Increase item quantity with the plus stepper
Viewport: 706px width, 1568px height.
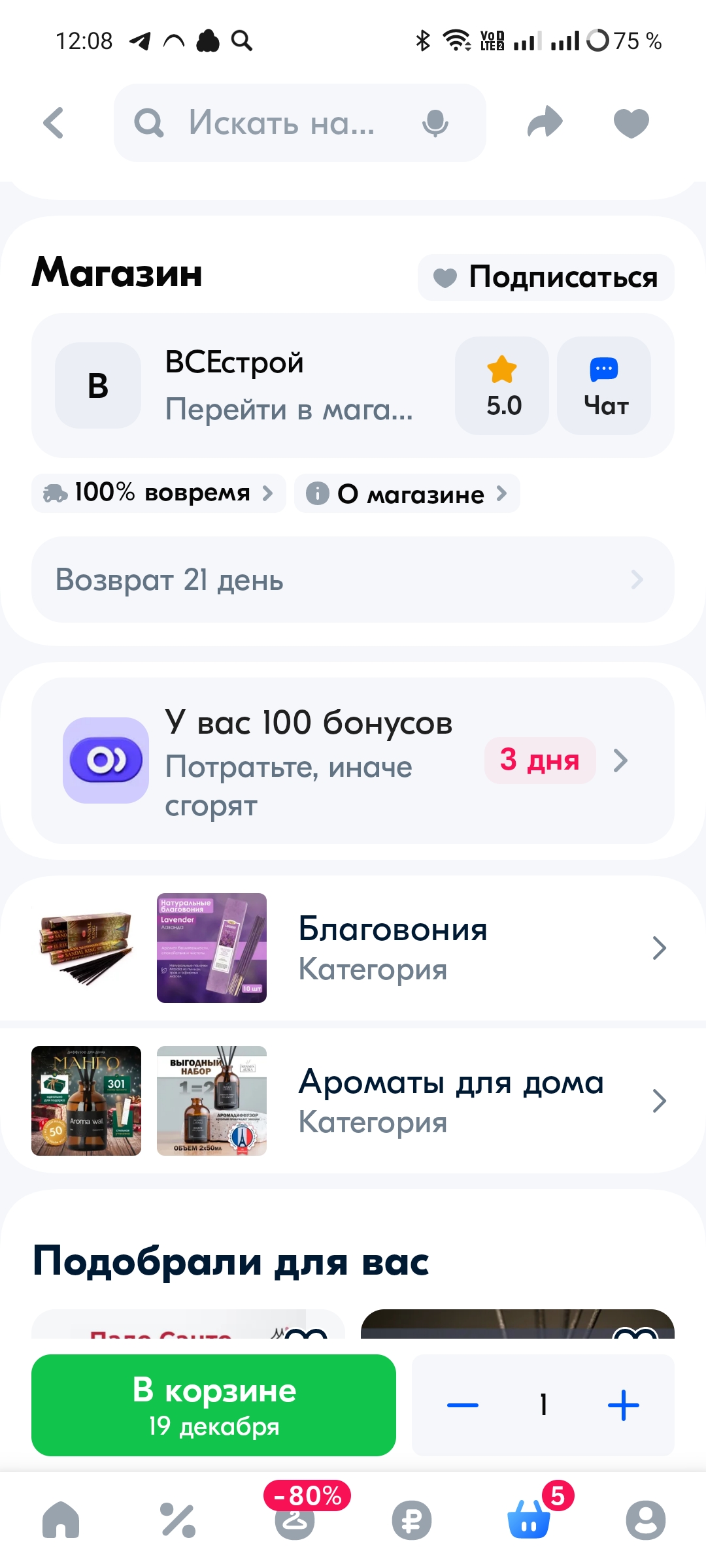coord(624,1406)
